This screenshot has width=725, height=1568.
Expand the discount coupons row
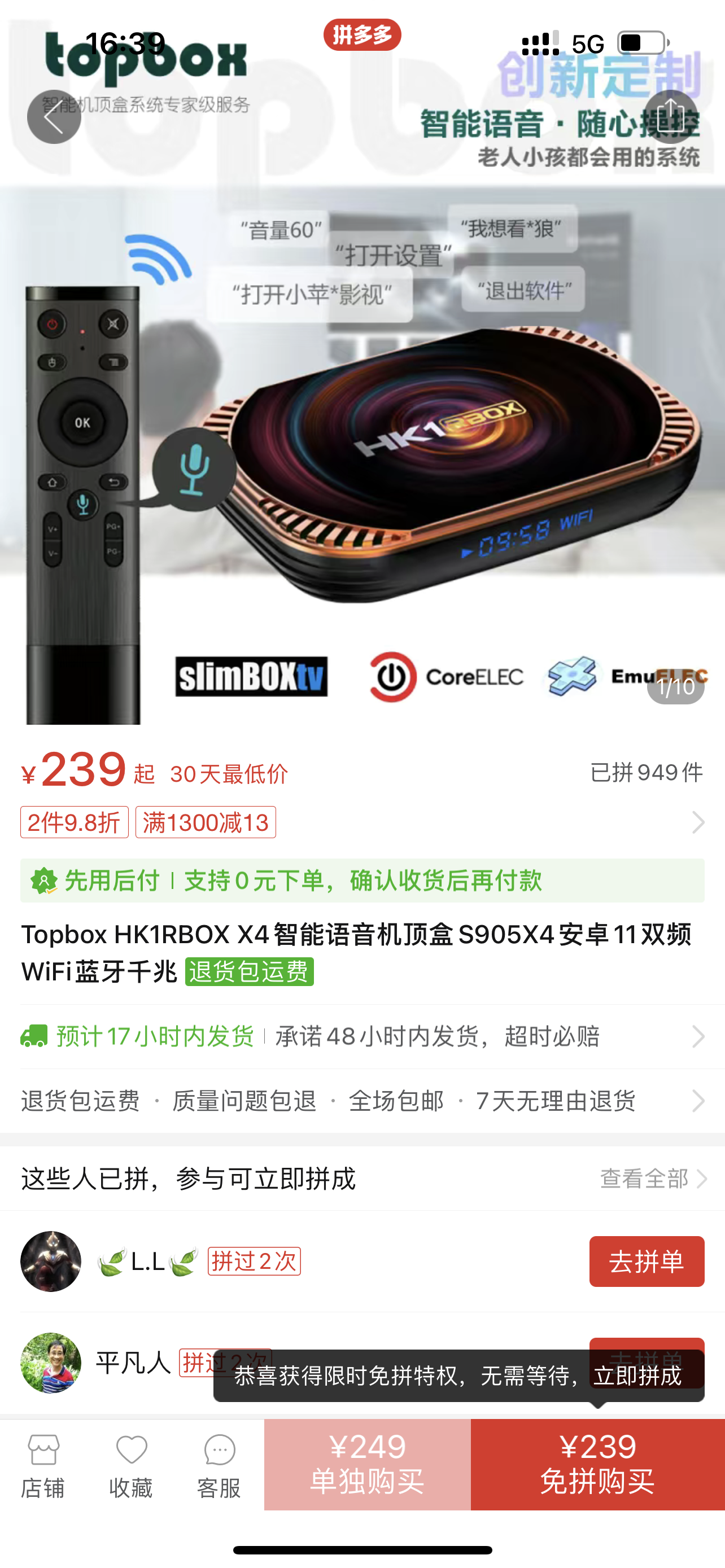click(x=697, y=822)
